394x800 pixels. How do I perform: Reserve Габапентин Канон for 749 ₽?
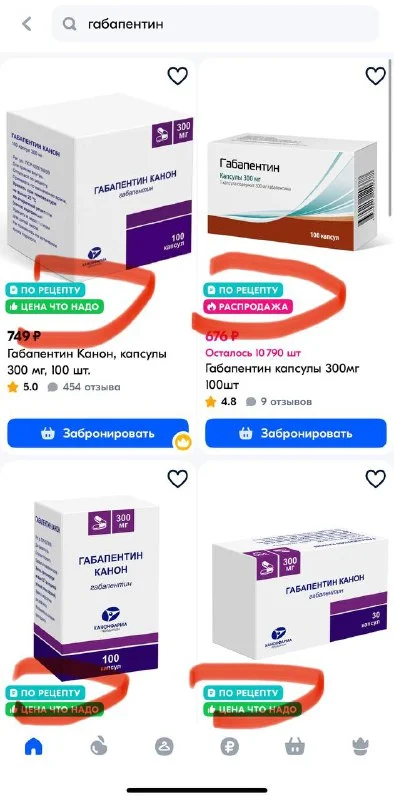coord(98,434)
